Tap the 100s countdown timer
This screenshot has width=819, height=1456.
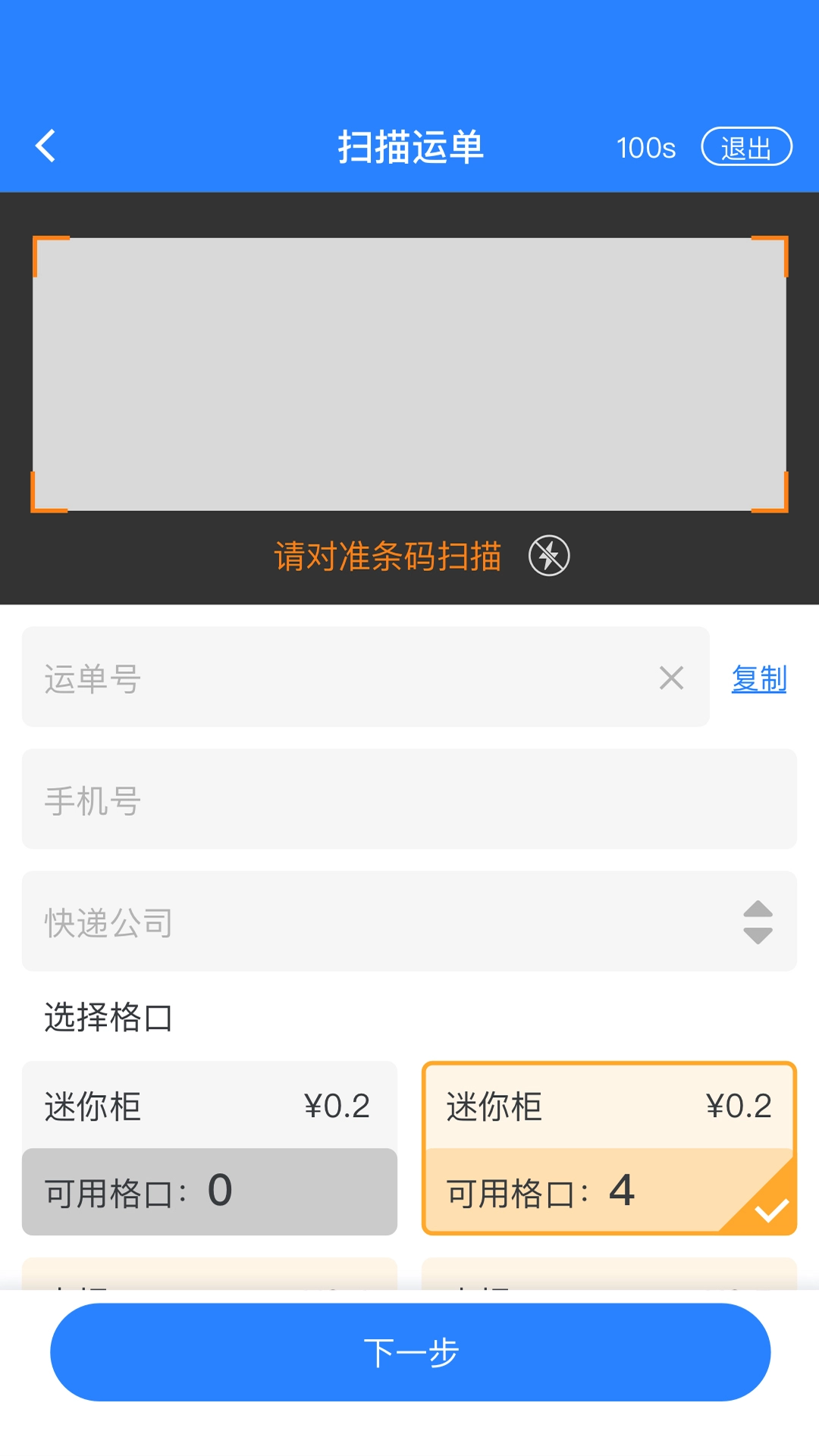tap(646, 148)
